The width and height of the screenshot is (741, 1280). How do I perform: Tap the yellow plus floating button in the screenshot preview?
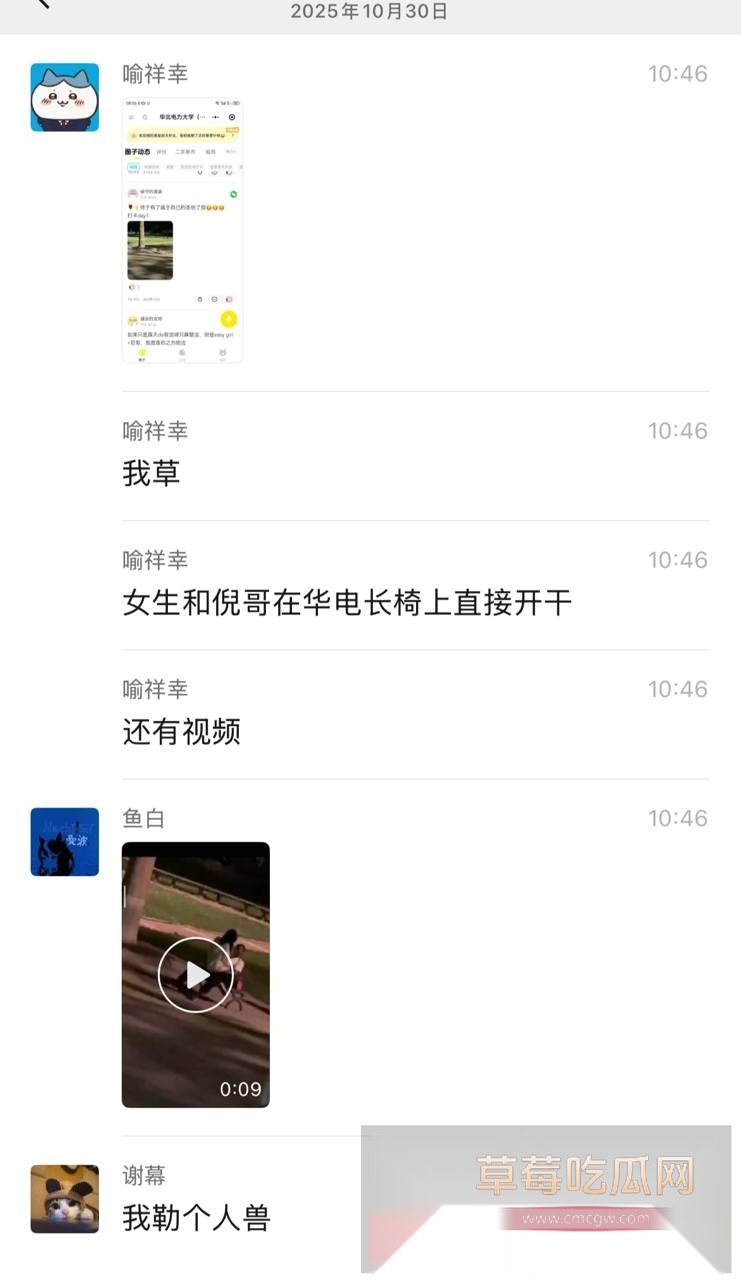click(x=229, y=319)
